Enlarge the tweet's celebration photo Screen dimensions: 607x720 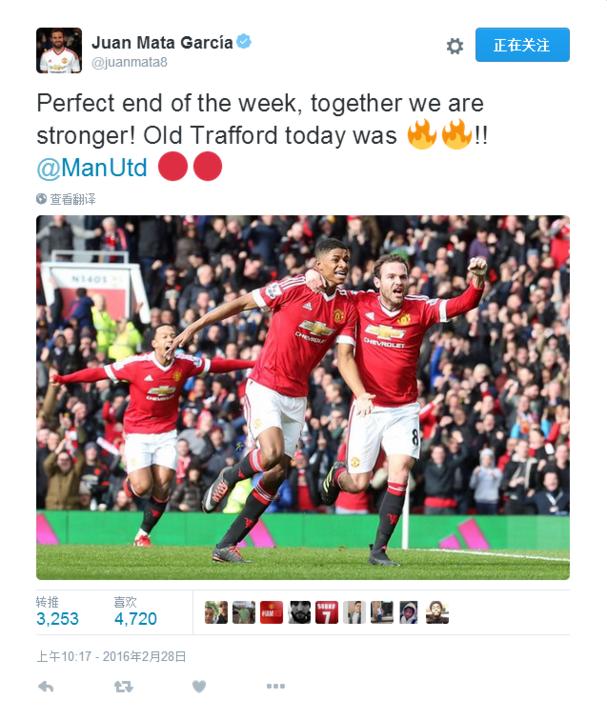pos(303,397)
